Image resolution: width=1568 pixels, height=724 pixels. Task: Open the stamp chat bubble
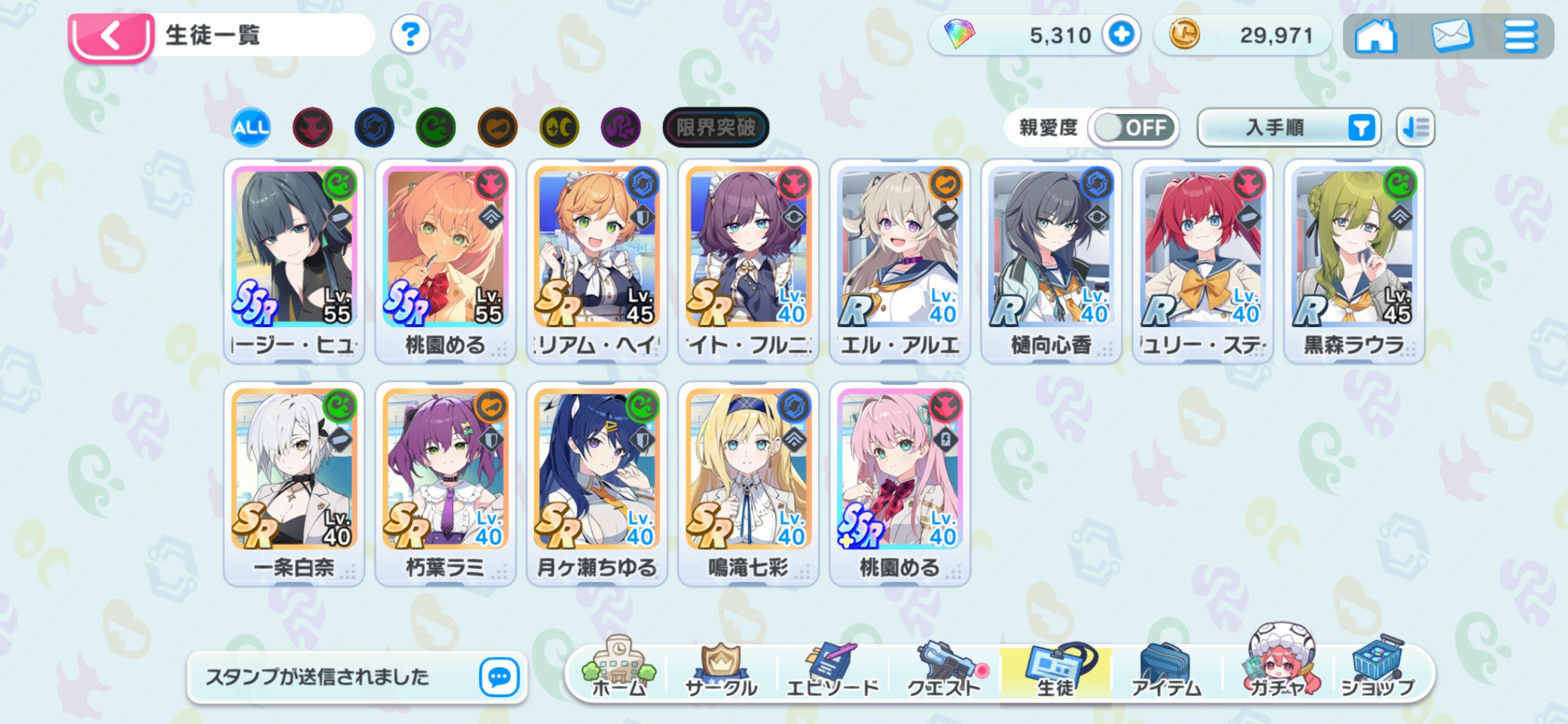499,677
